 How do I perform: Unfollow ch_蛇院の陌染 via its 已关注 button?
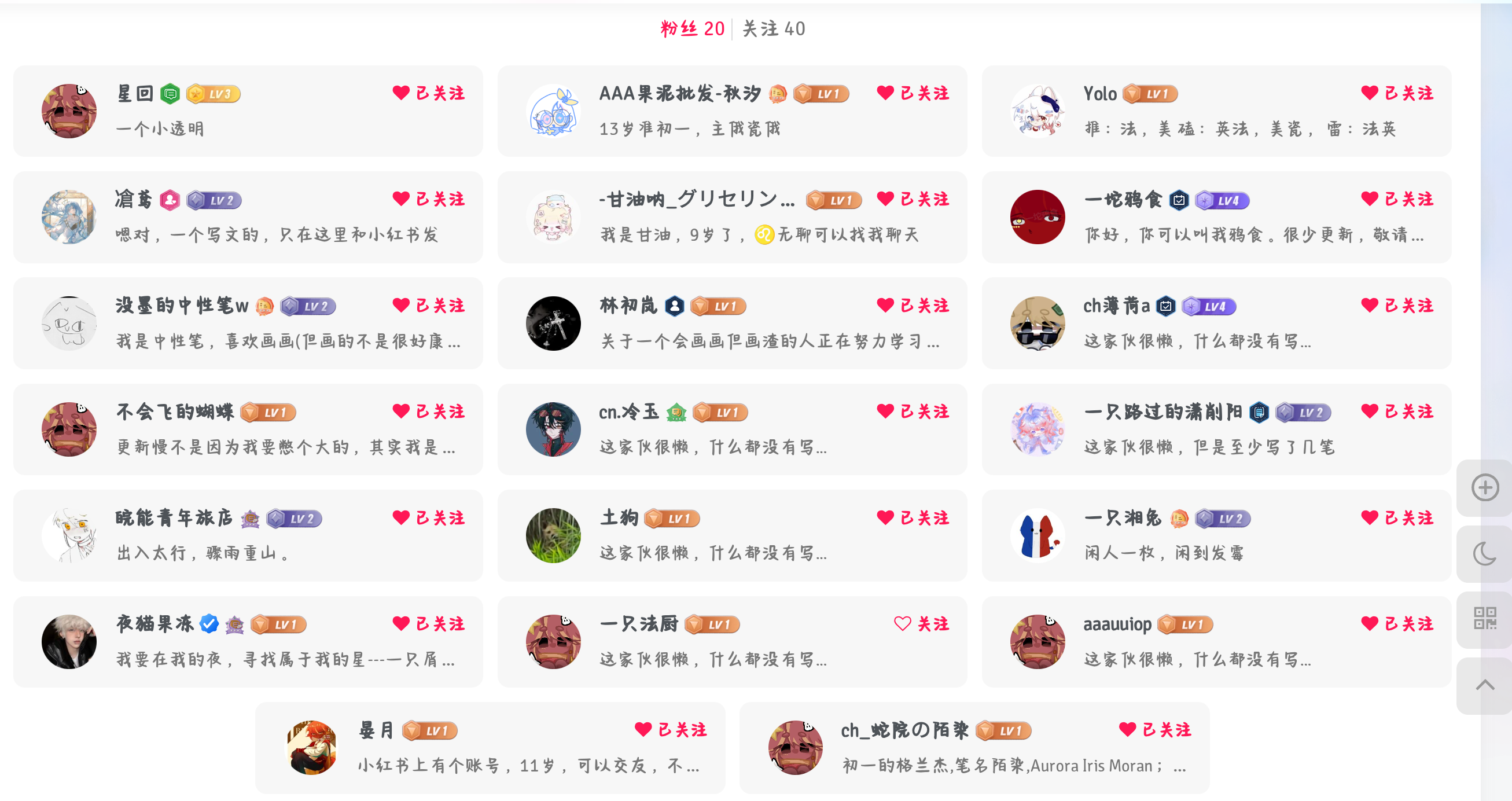click(x=1155, y=729)
